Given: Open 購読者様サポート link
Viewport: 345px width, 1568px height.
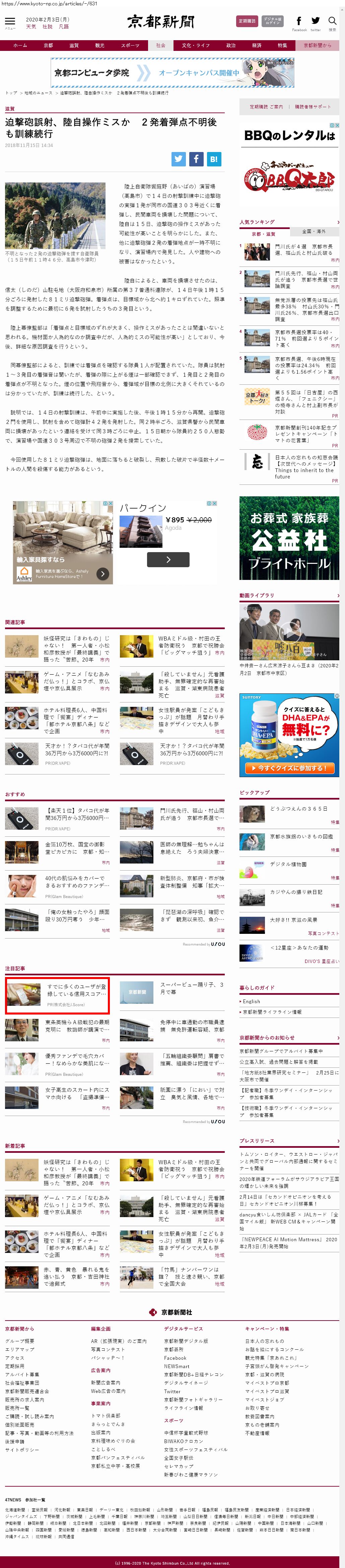Looking at the screenshot, I should (313, 107).
